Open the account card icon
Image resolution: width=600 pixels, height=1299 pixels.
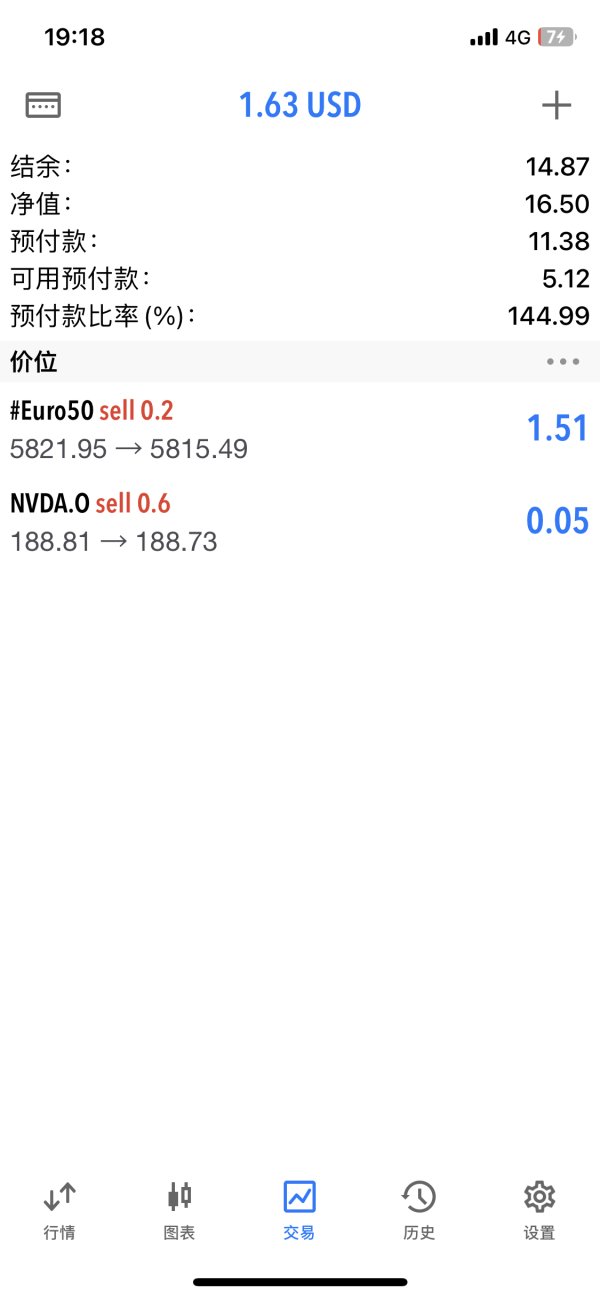coord(43,105)
